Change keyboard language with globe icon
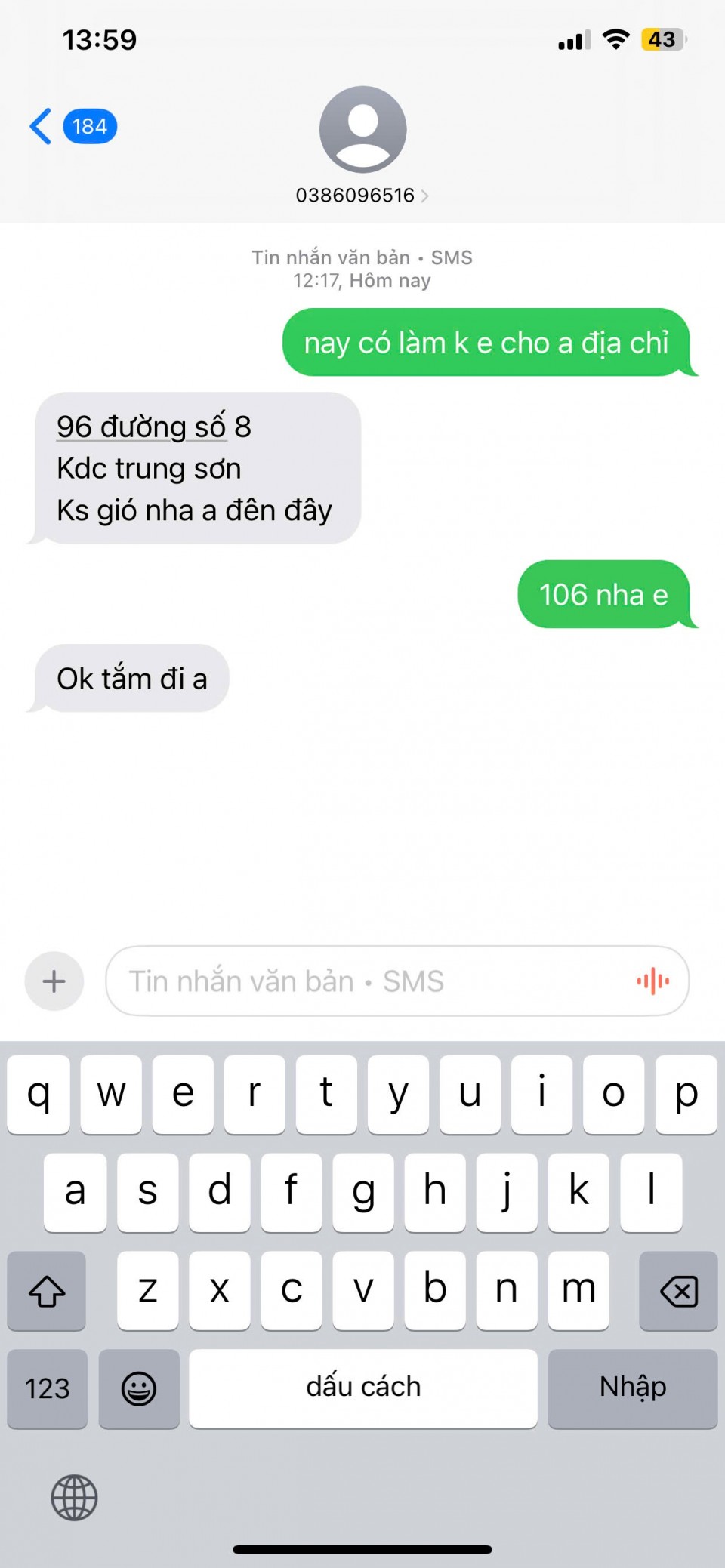 pyautogui.click(x=74, y=1498)
